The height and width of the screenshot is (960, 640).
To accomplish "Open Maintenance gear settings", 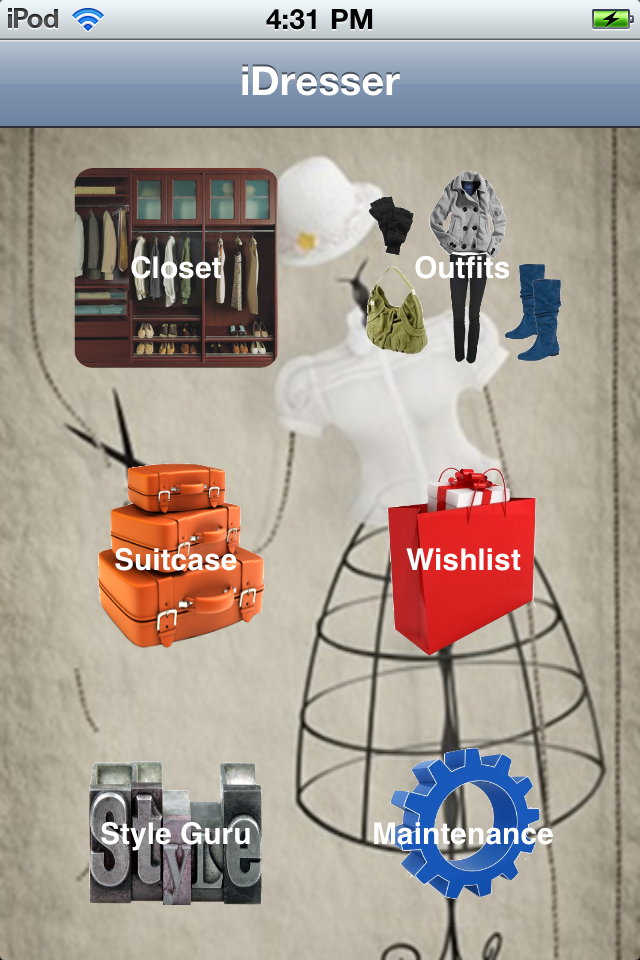I will 463,832.
